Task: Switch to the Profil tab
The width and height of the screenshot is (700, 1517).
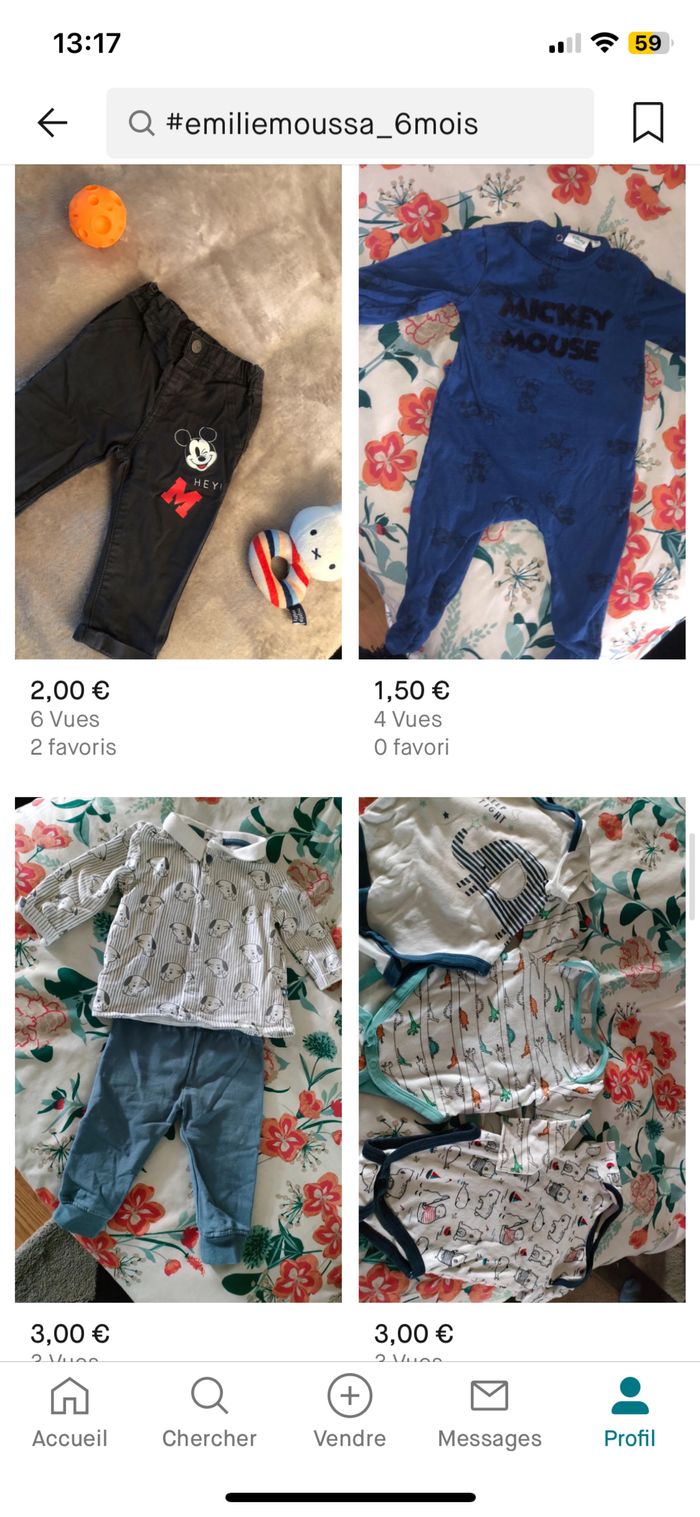Action: [629, 1412]
